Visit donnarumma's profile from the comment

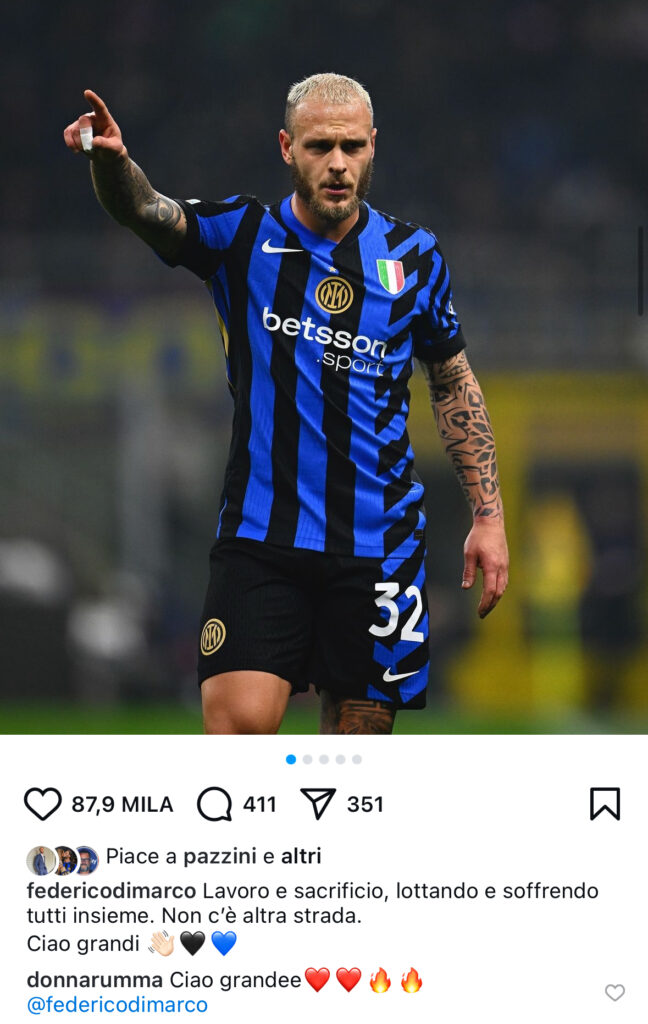(x=94, y=980)
